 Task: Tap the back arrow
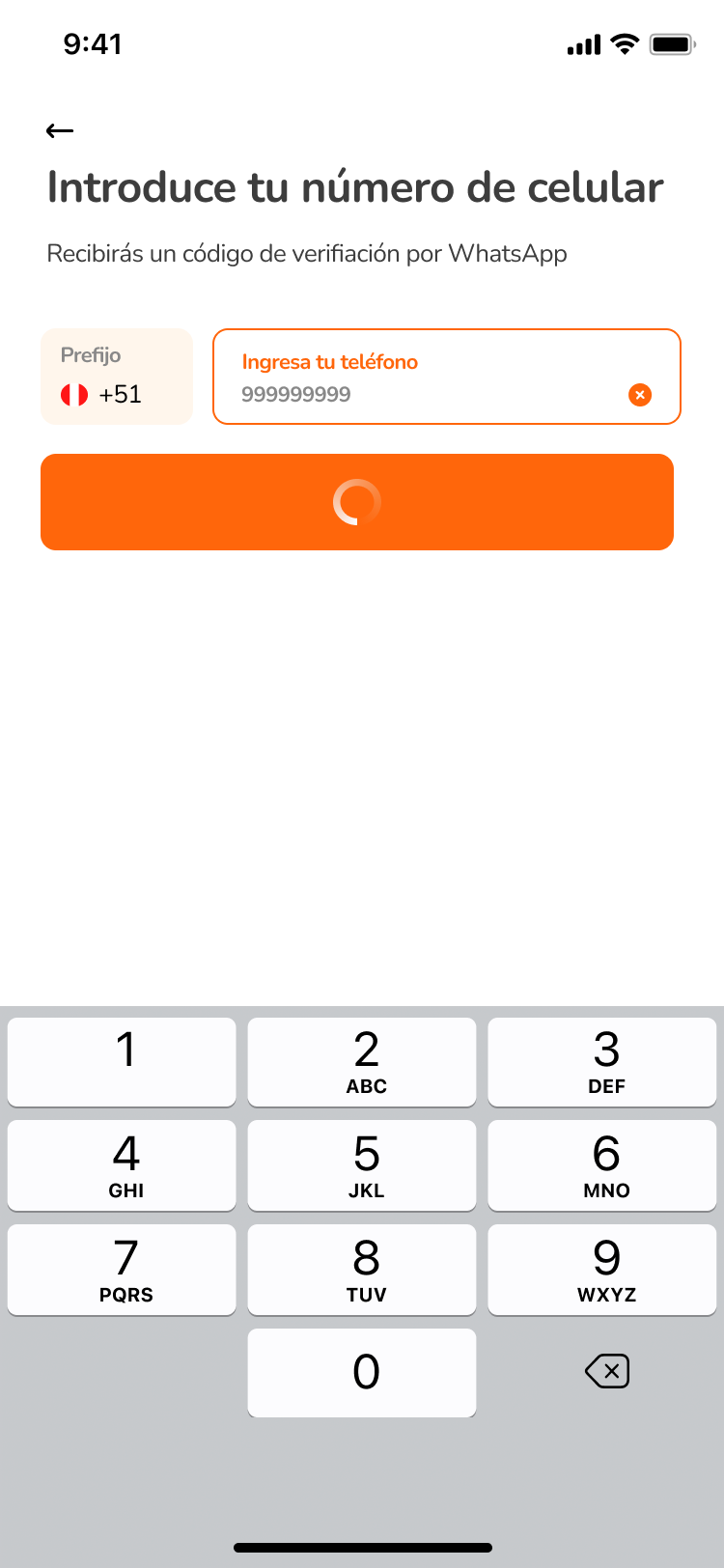[60, 129]
